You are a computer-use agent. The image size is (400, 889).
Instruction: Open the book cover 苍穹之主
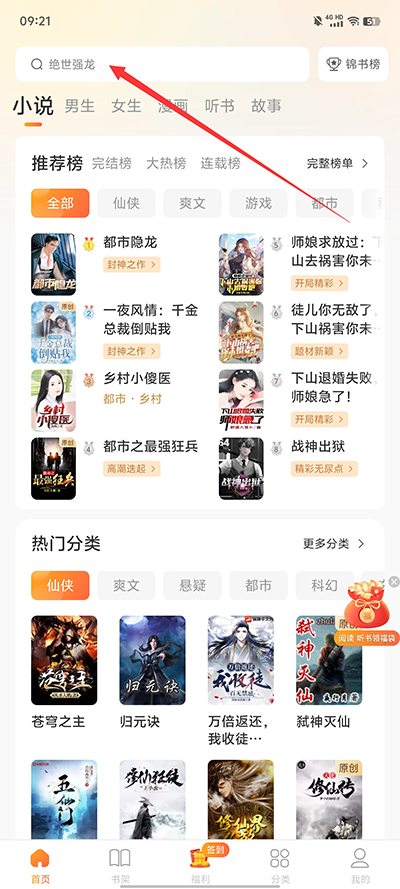tap(64, 660)
